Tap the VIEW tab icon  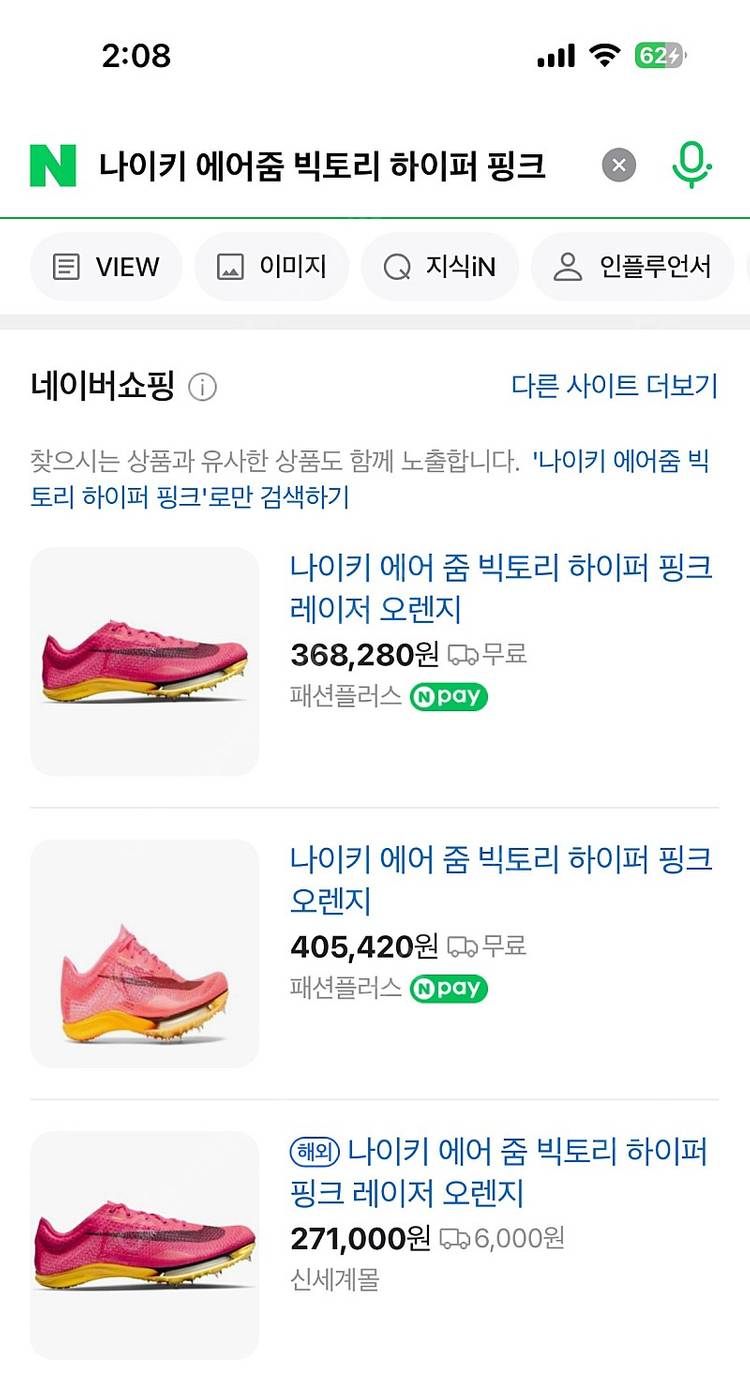[67, 267]
